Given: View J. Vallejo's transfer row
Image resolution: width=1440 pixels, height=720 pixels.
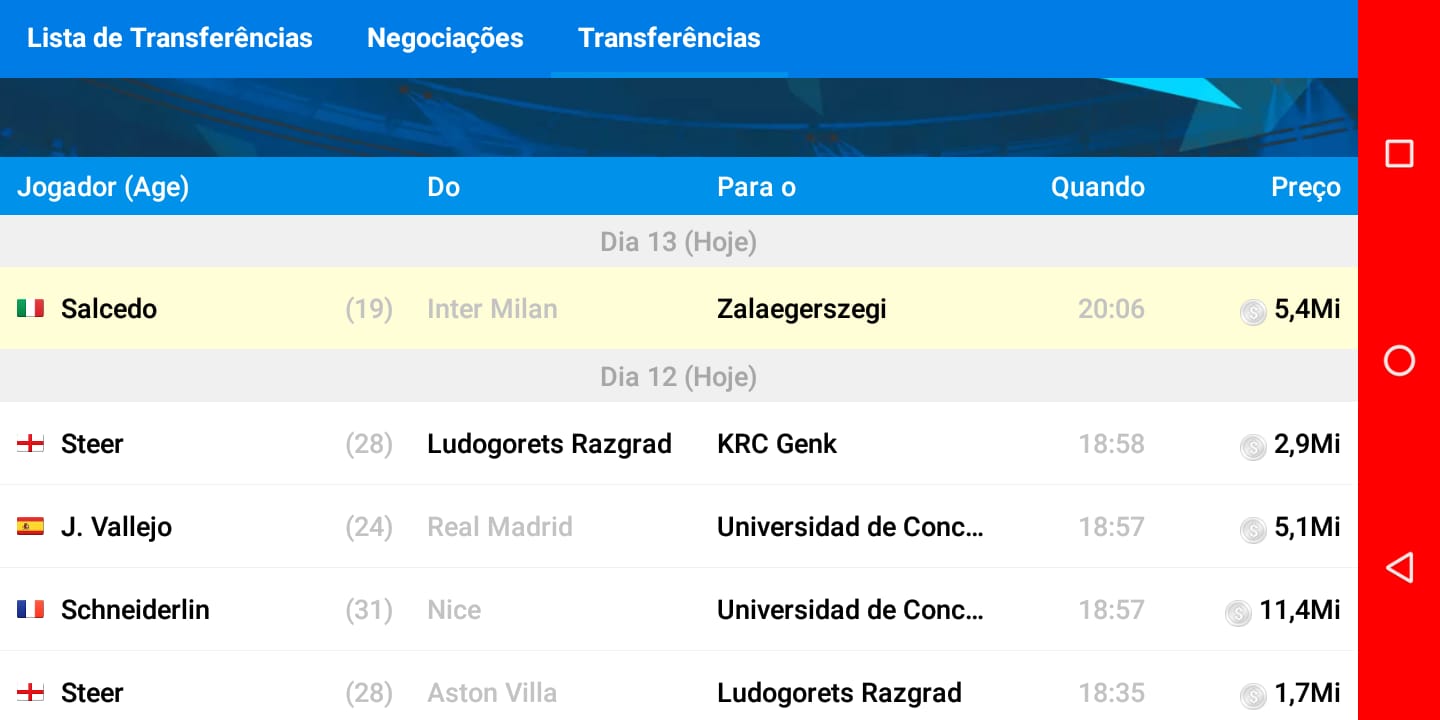Looking at the screenshot, I should pyautogui.click(x=678, y=527).
